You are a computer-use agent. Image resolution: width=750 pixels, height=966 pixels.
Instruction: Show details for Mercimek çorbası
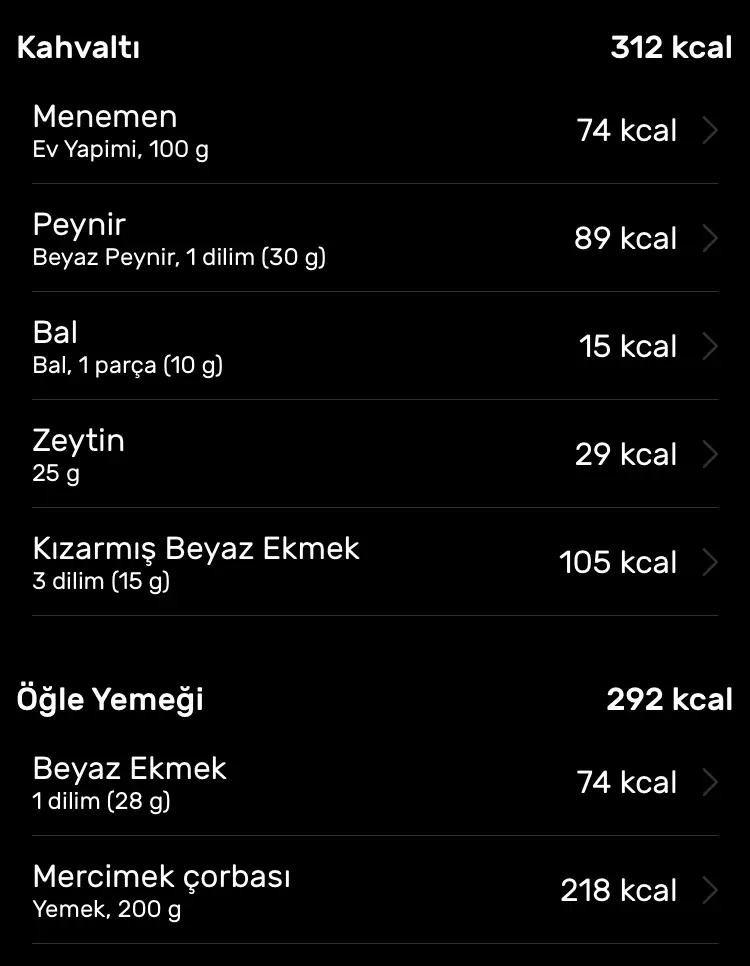tap(374, 891)
